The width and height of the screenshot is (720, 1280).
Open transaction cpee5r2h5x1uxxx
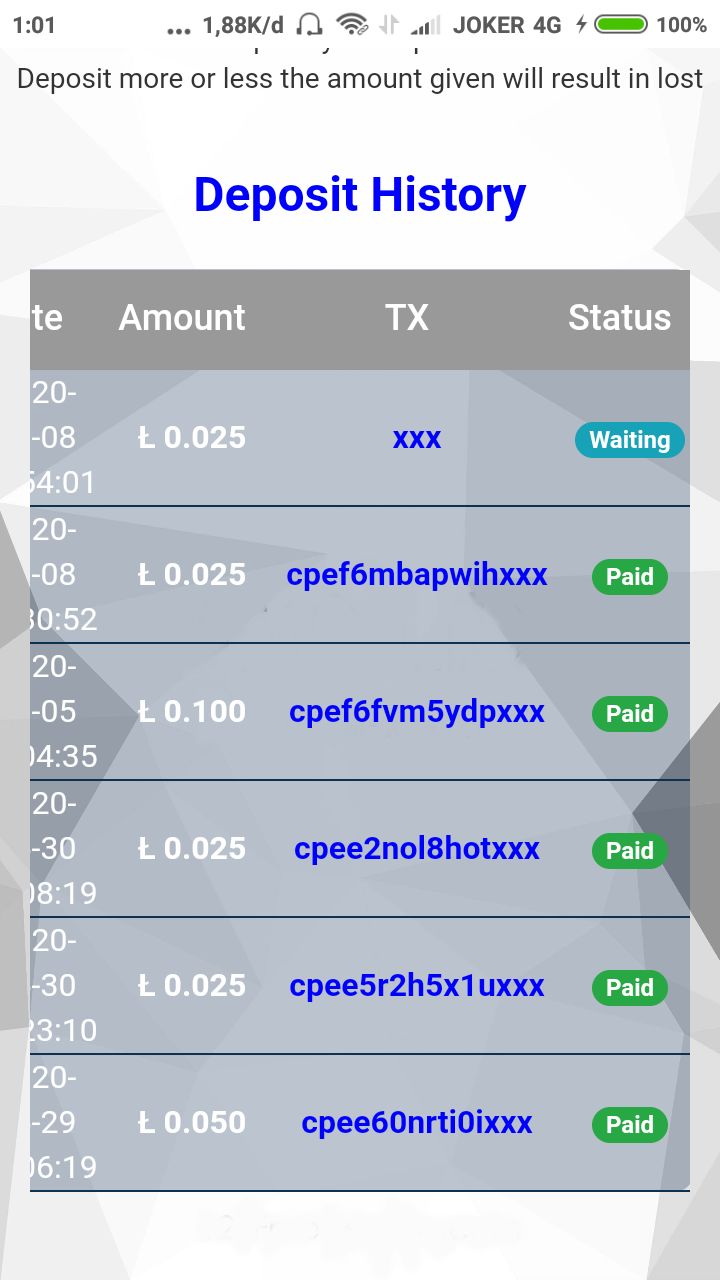417,986
